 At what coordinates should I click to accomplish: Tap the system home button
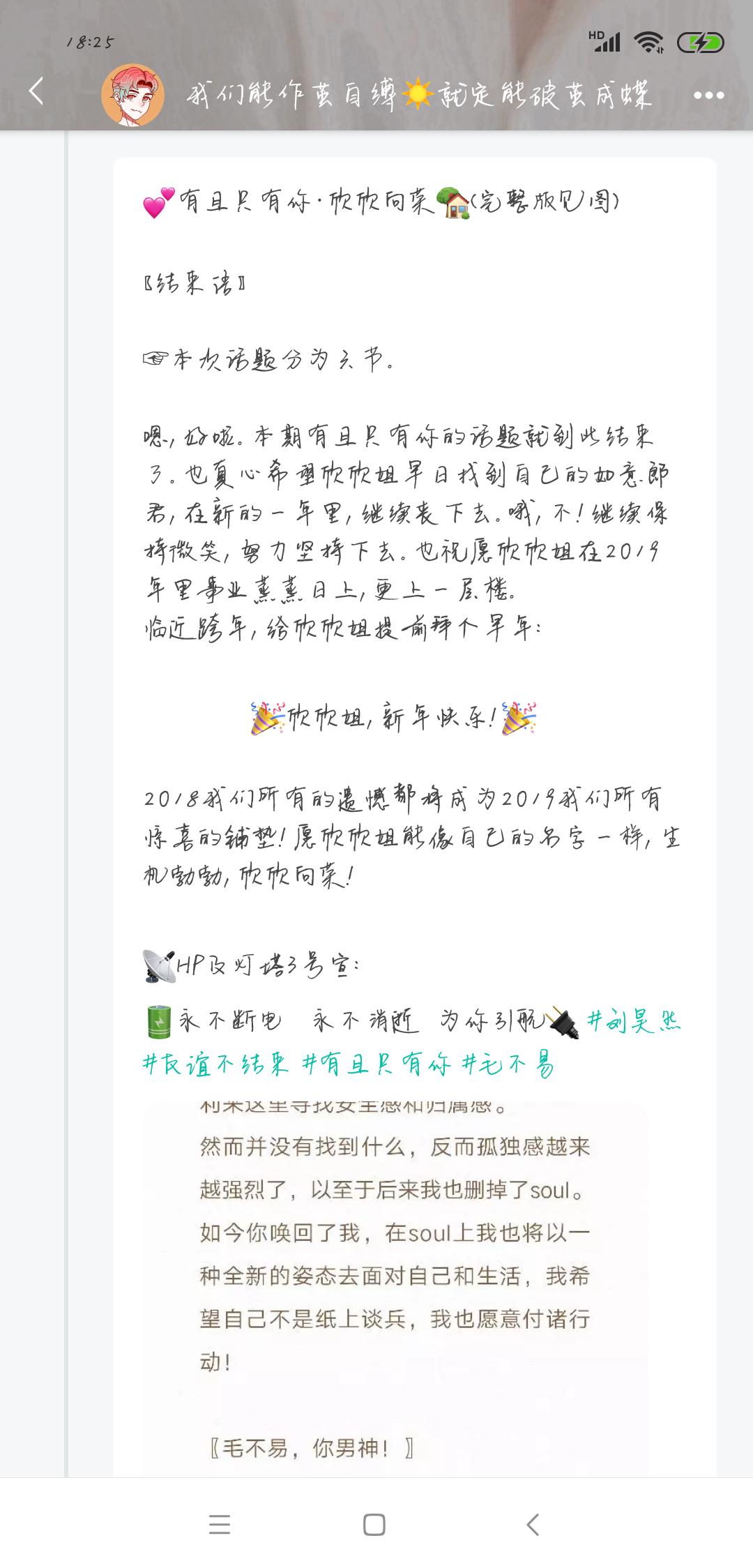(x=374, y=1525)
